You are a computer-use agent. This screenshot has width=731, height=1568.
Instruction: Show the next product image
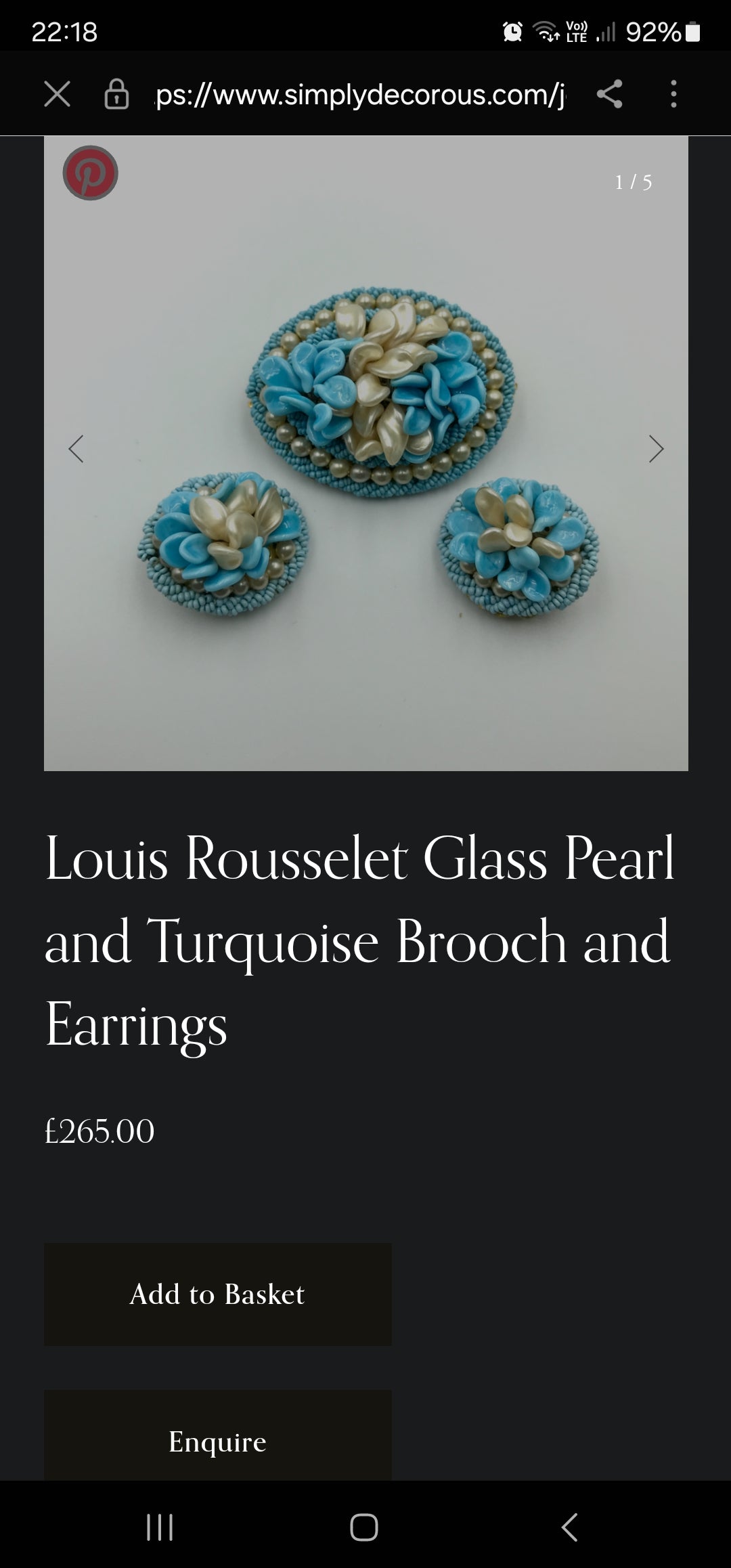655,448
